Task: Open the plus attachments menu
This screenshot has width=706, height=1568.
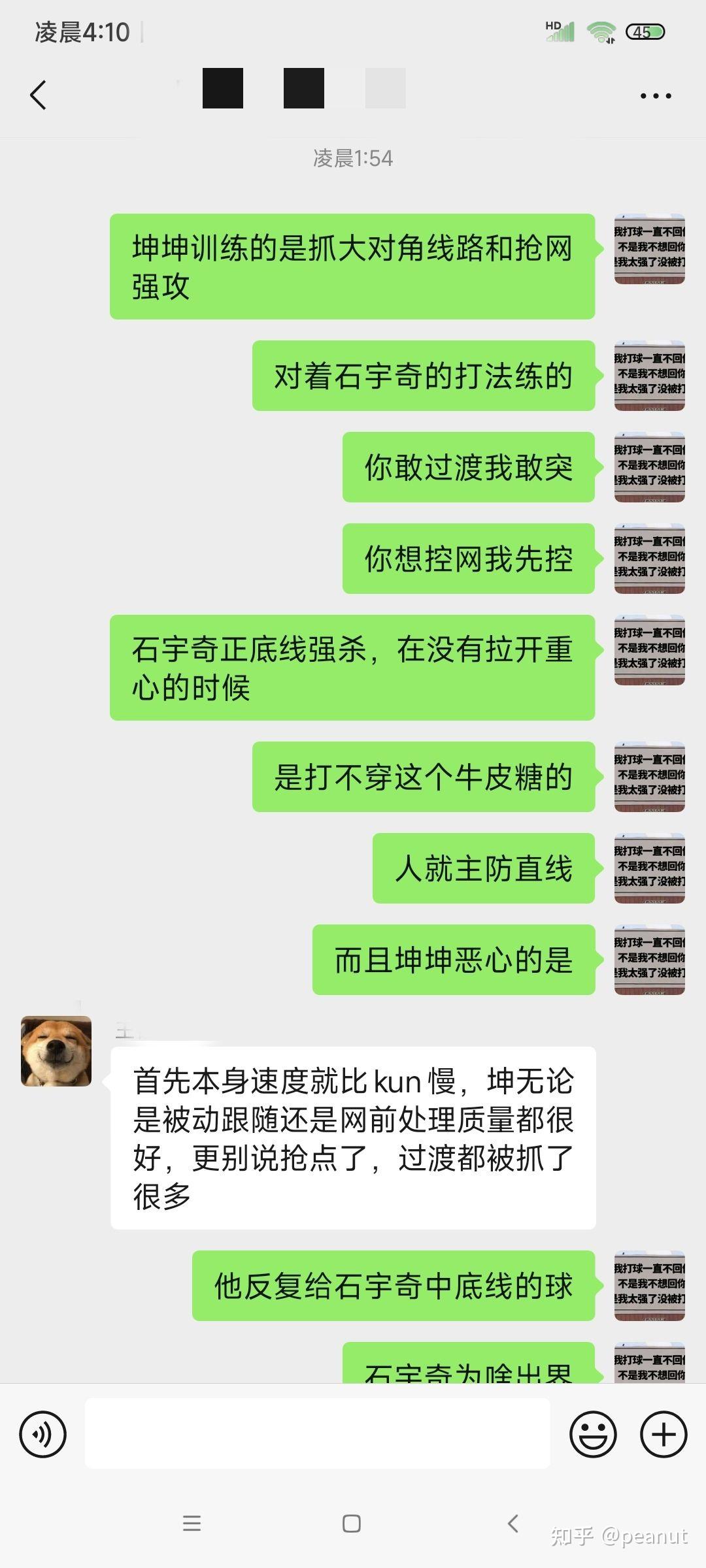Action: [x=664, y=1435]
